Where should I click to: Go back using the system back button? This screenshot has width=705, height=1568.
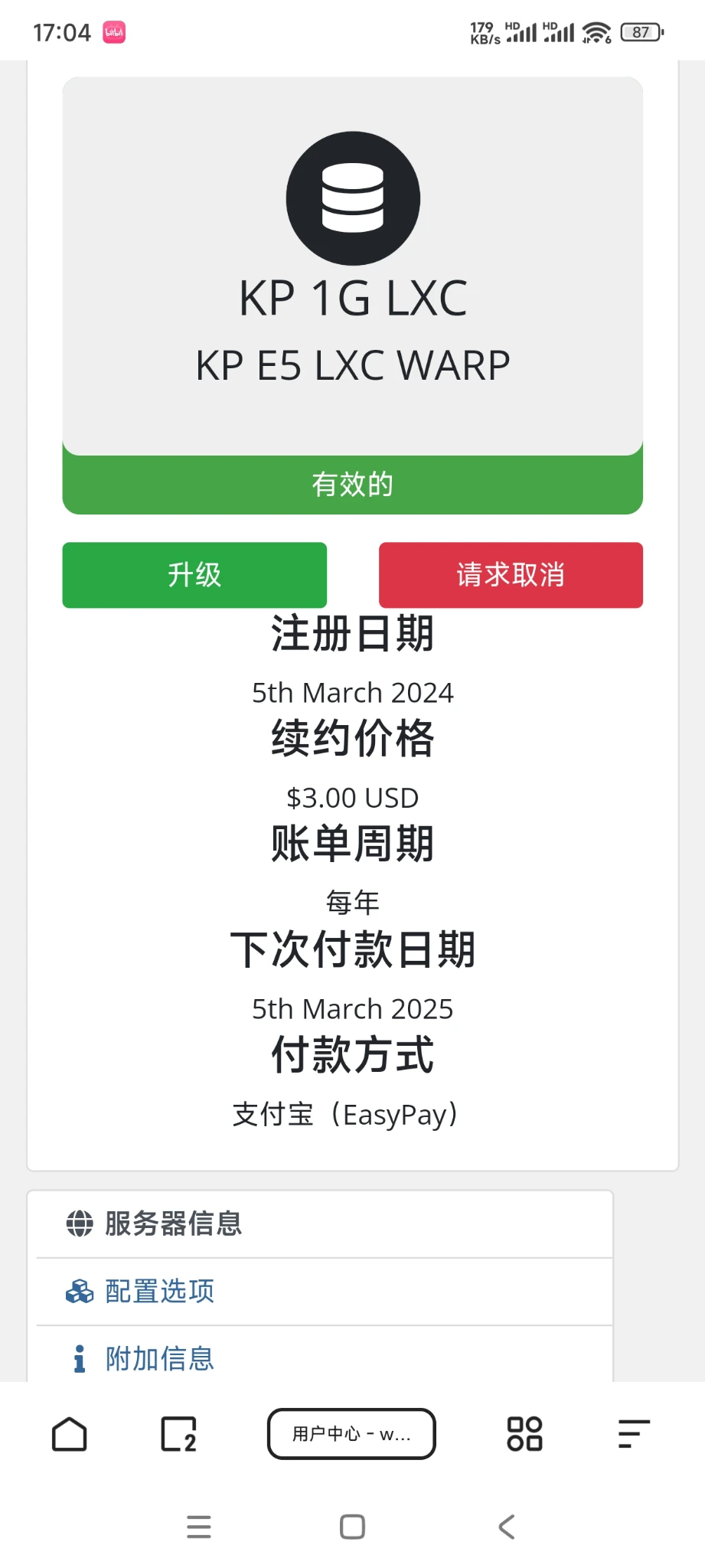pos(506,1527)
